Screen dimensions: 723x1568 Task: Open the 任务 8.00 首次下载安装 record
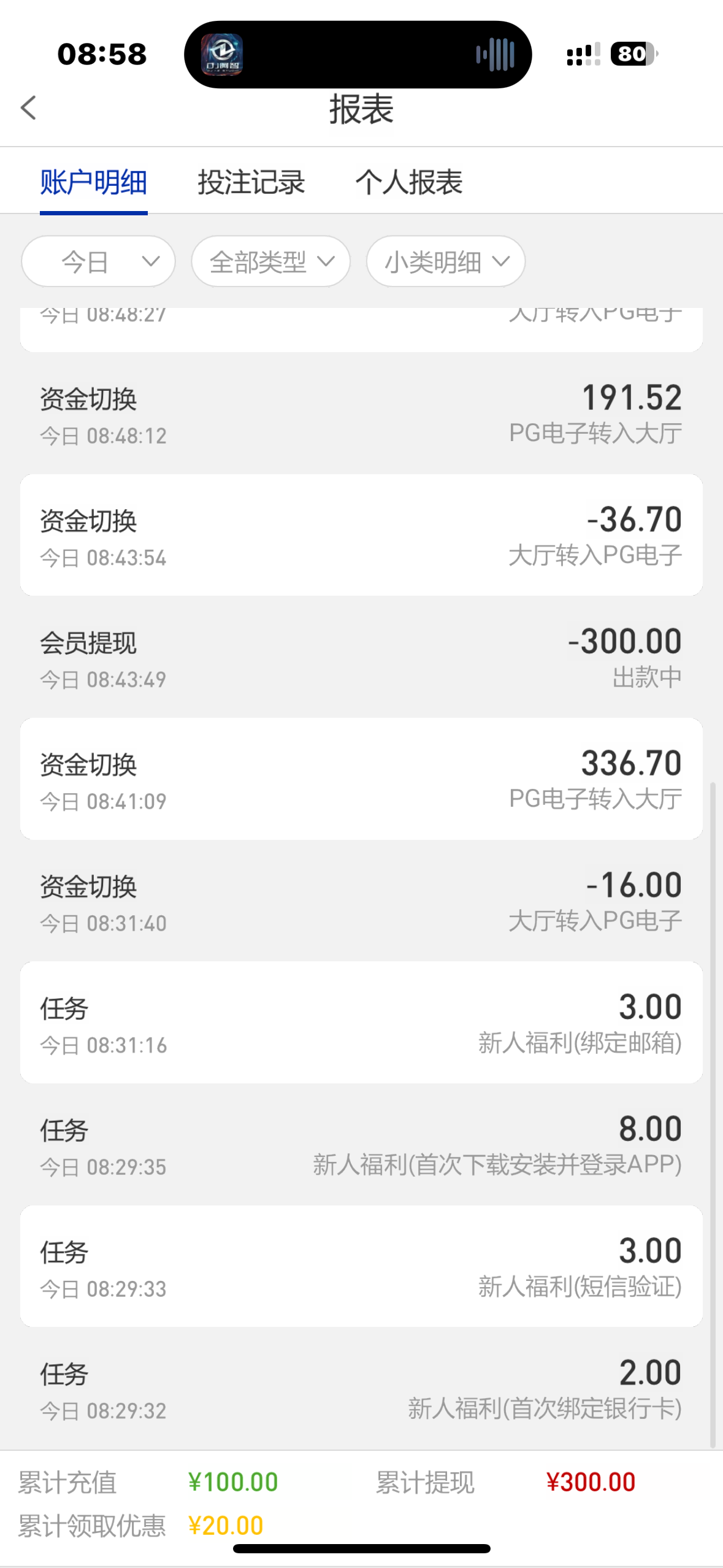click(361, 1145)
